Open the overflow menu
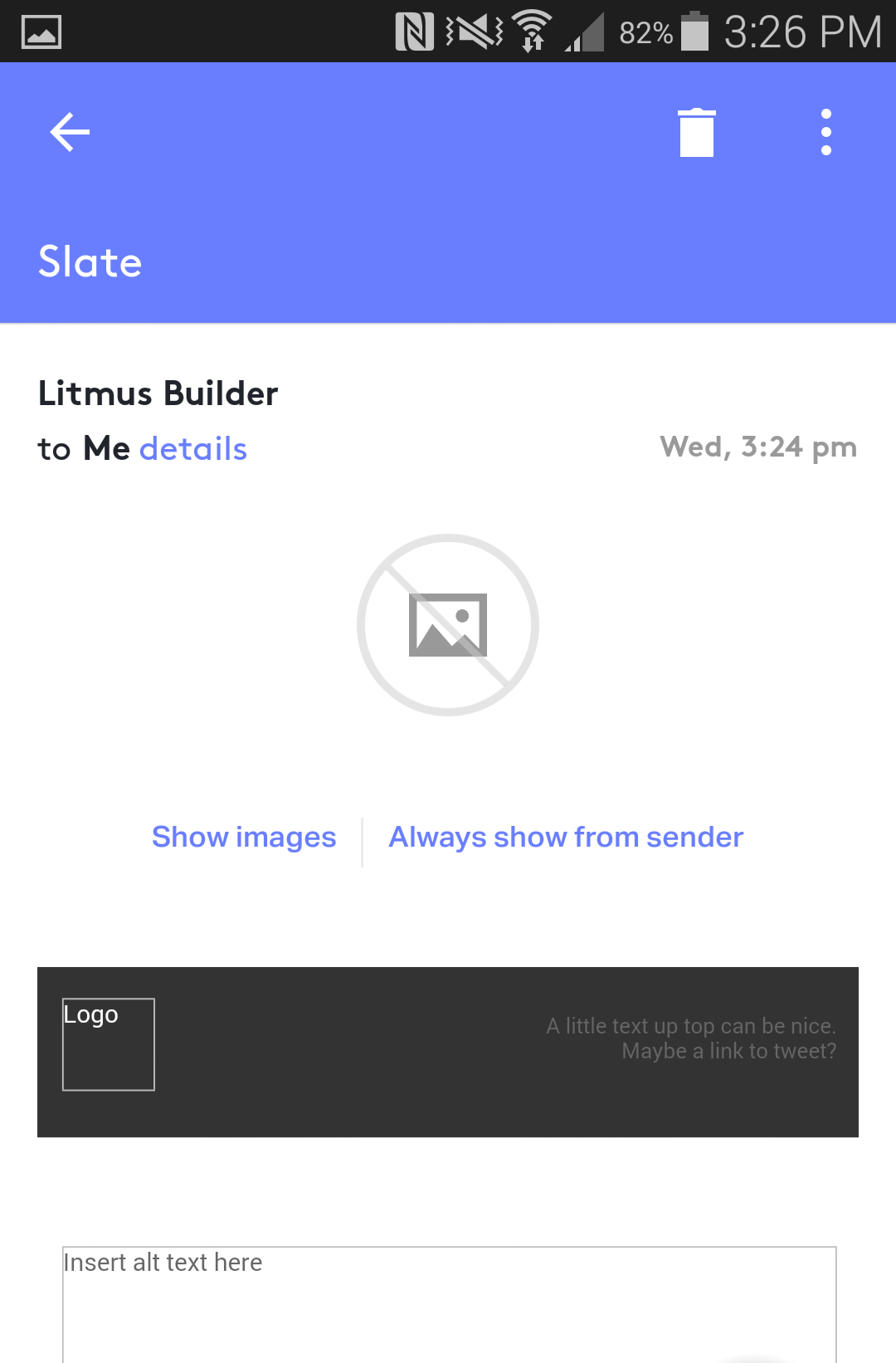The width and height of the screenshot is (896, 1363). click(x=825, y=133)
